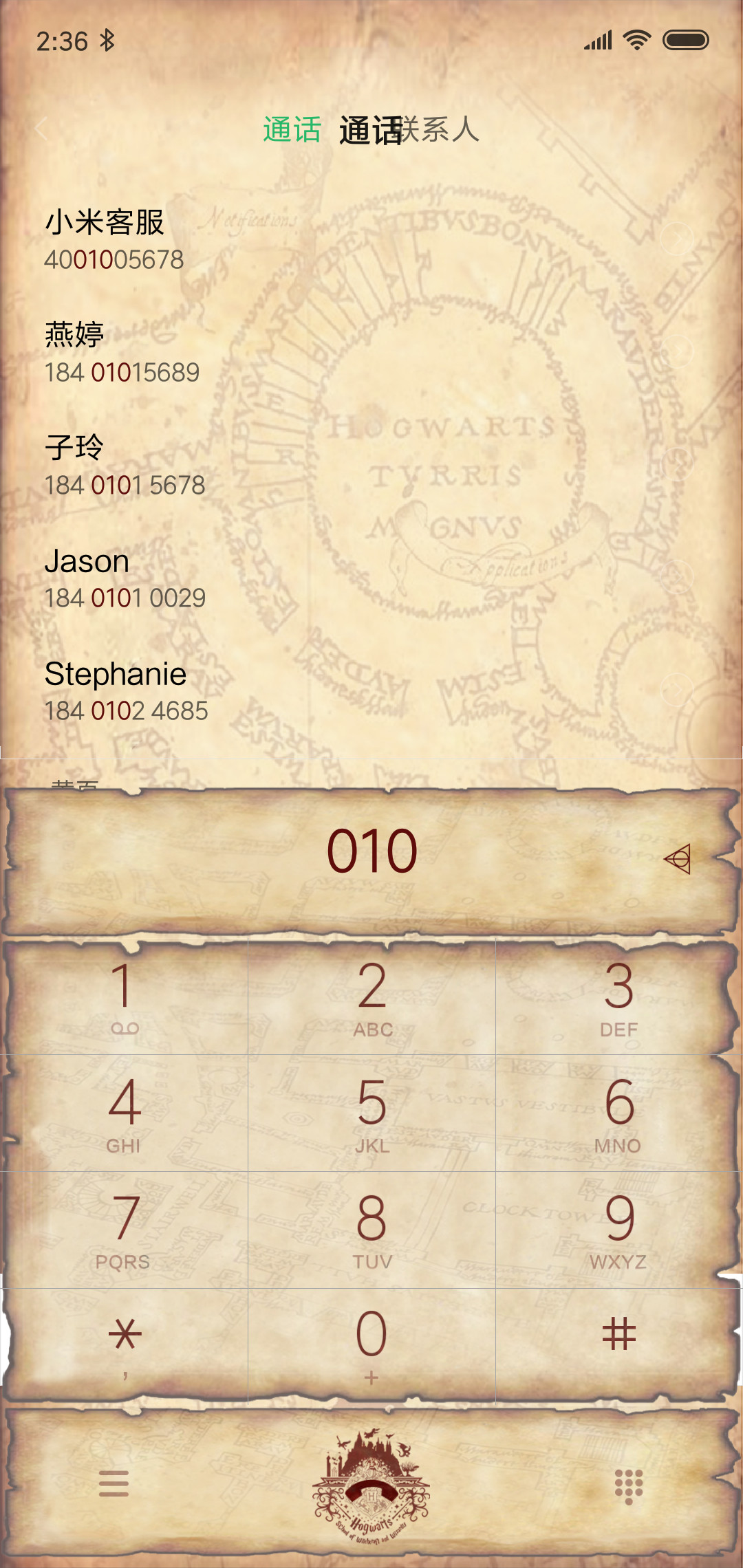Tap the star key
Screen dimensions: 743x1568
(125, 1346)
